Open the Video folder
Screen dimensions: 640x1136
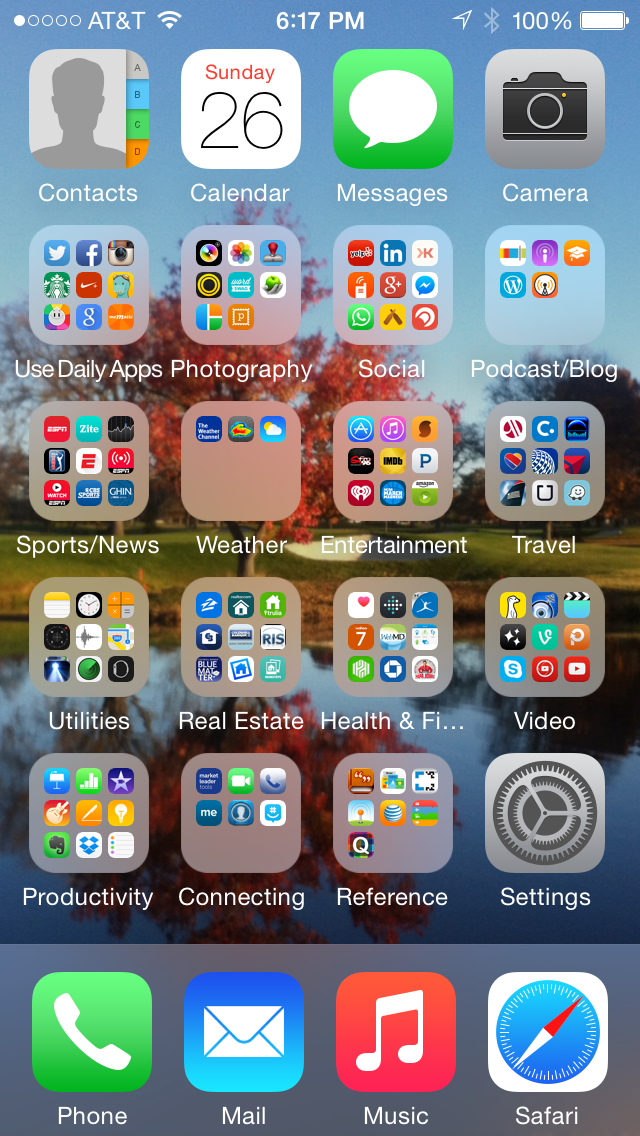[x=545, y=638]
